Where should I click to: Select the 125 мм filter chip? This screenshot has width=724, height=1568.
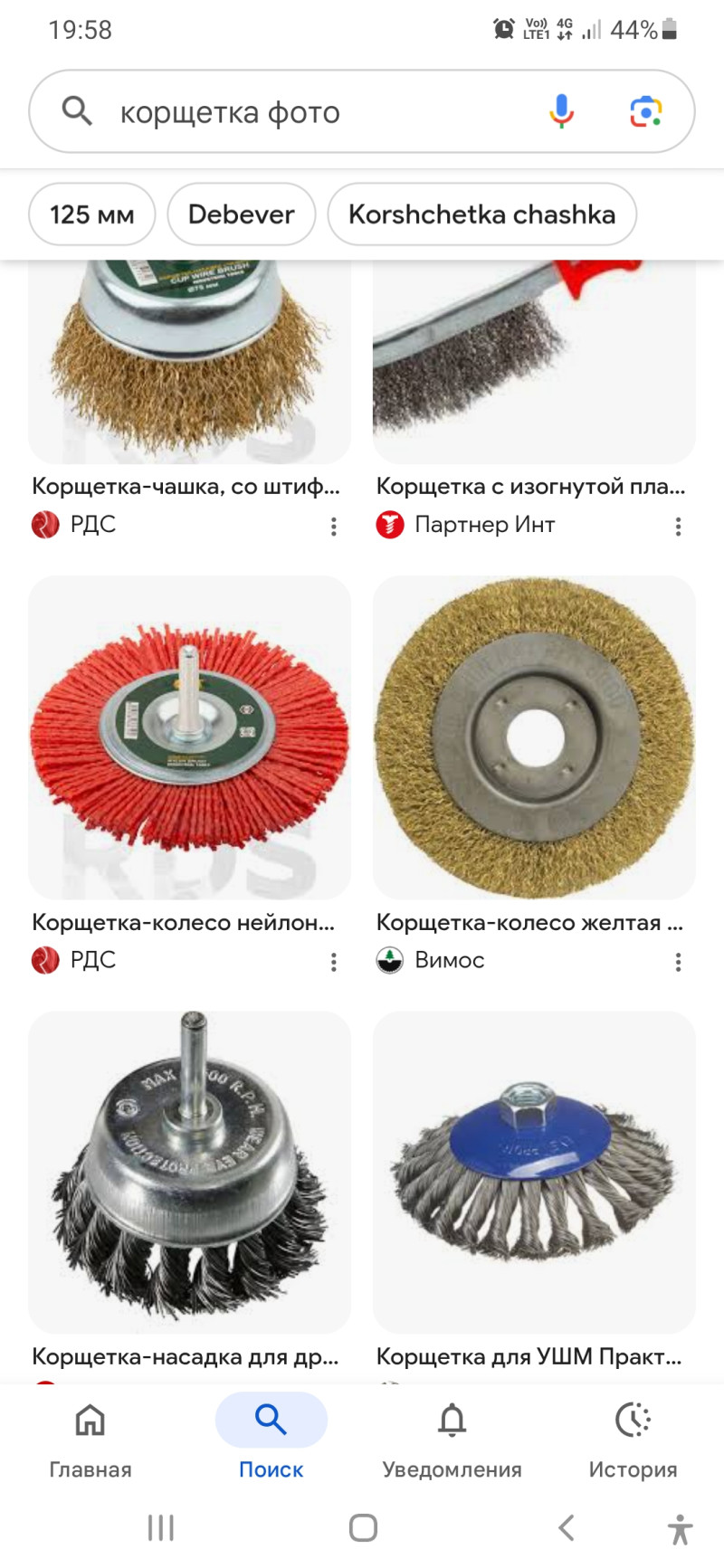click(x=92, y=214)
